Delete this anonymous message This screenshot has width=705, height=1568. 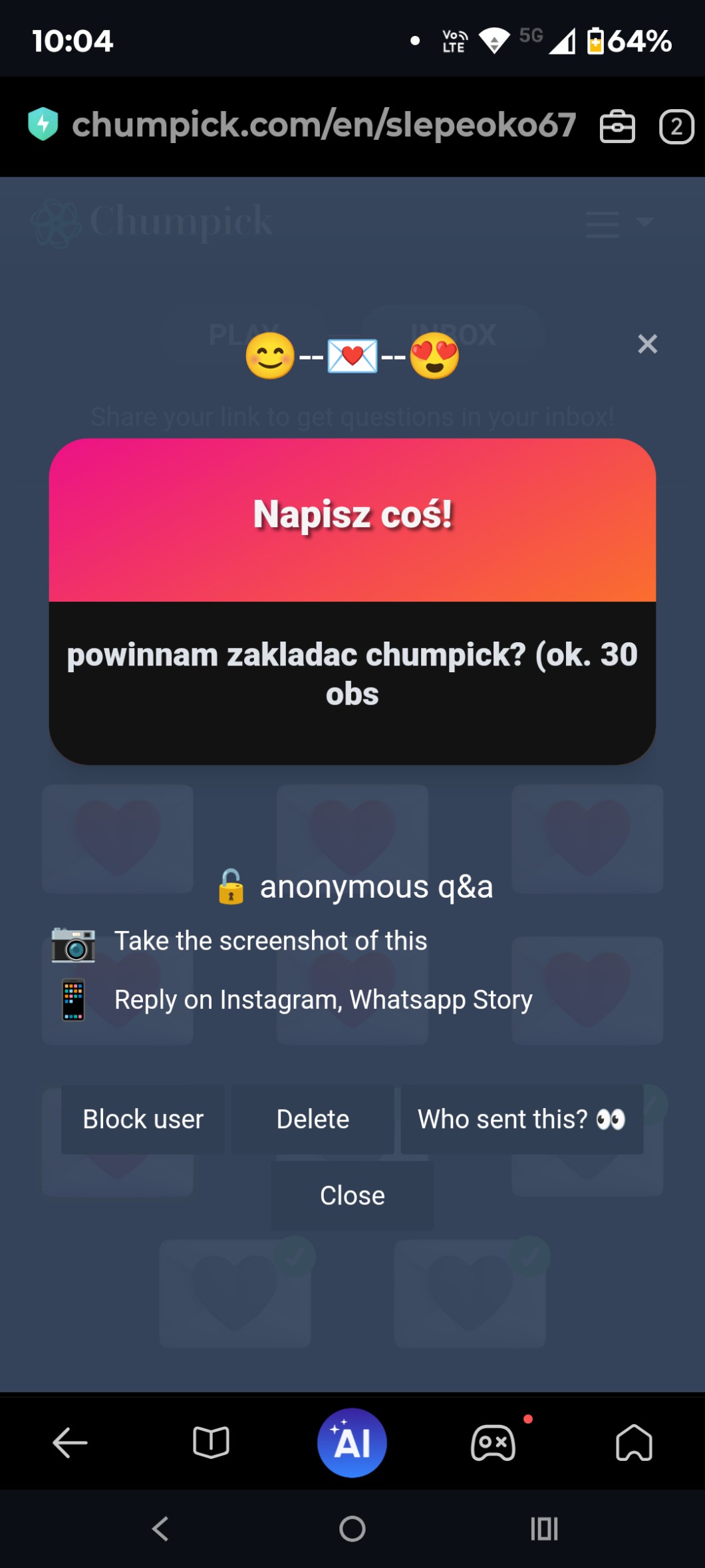[x=313, y=1119]
